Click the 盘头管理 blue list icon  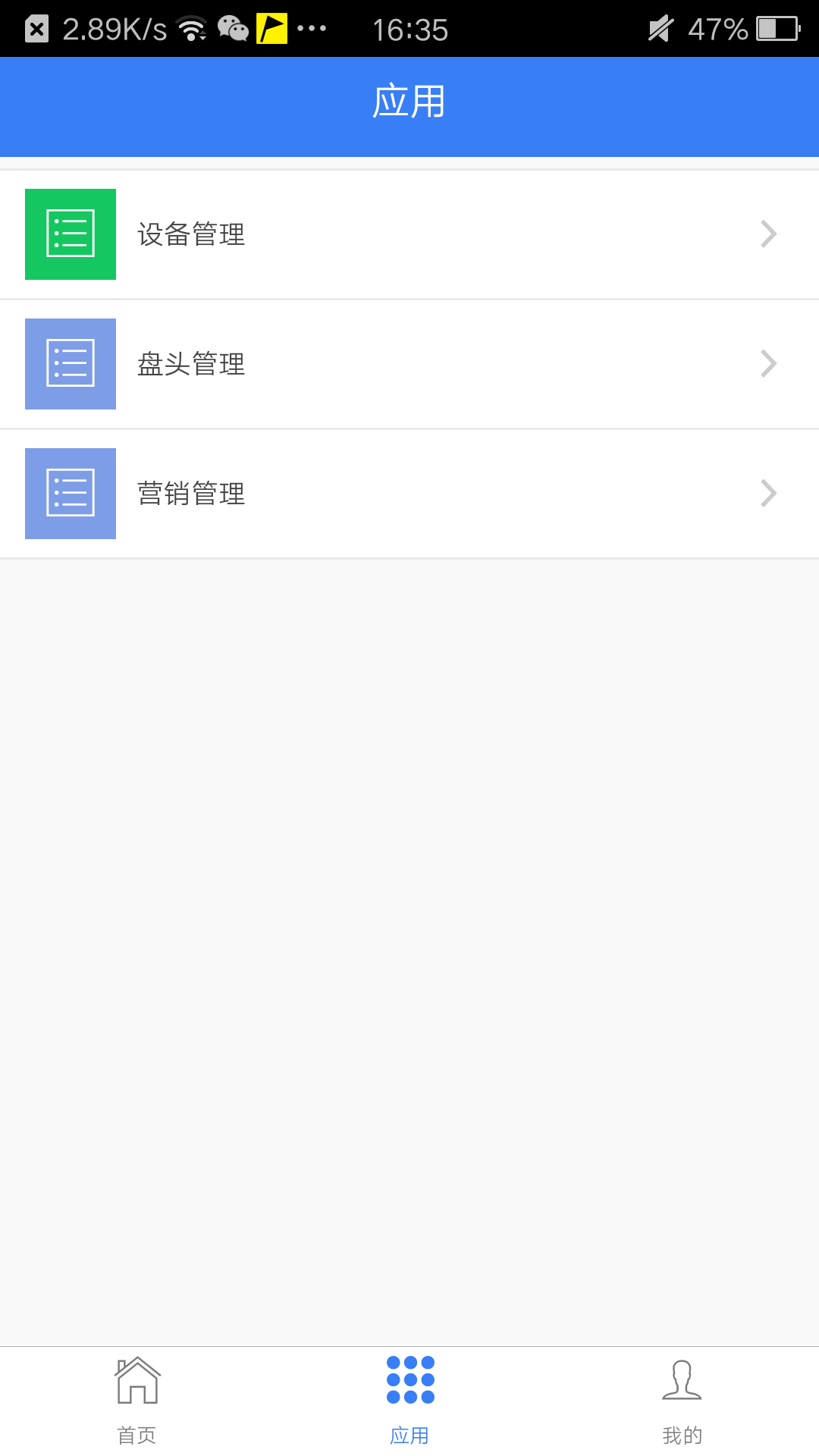[x=71, y=363]
